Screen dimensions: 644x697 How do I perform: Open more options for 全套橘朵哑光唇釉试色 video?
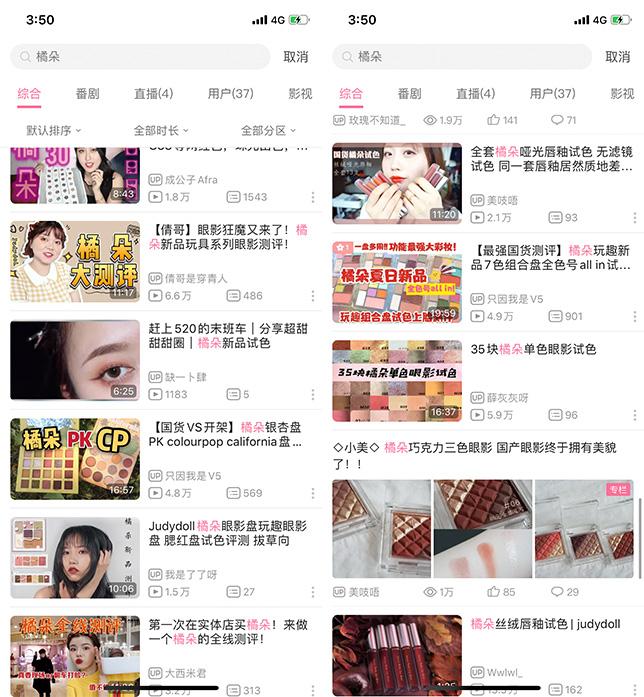click(634, 218)
